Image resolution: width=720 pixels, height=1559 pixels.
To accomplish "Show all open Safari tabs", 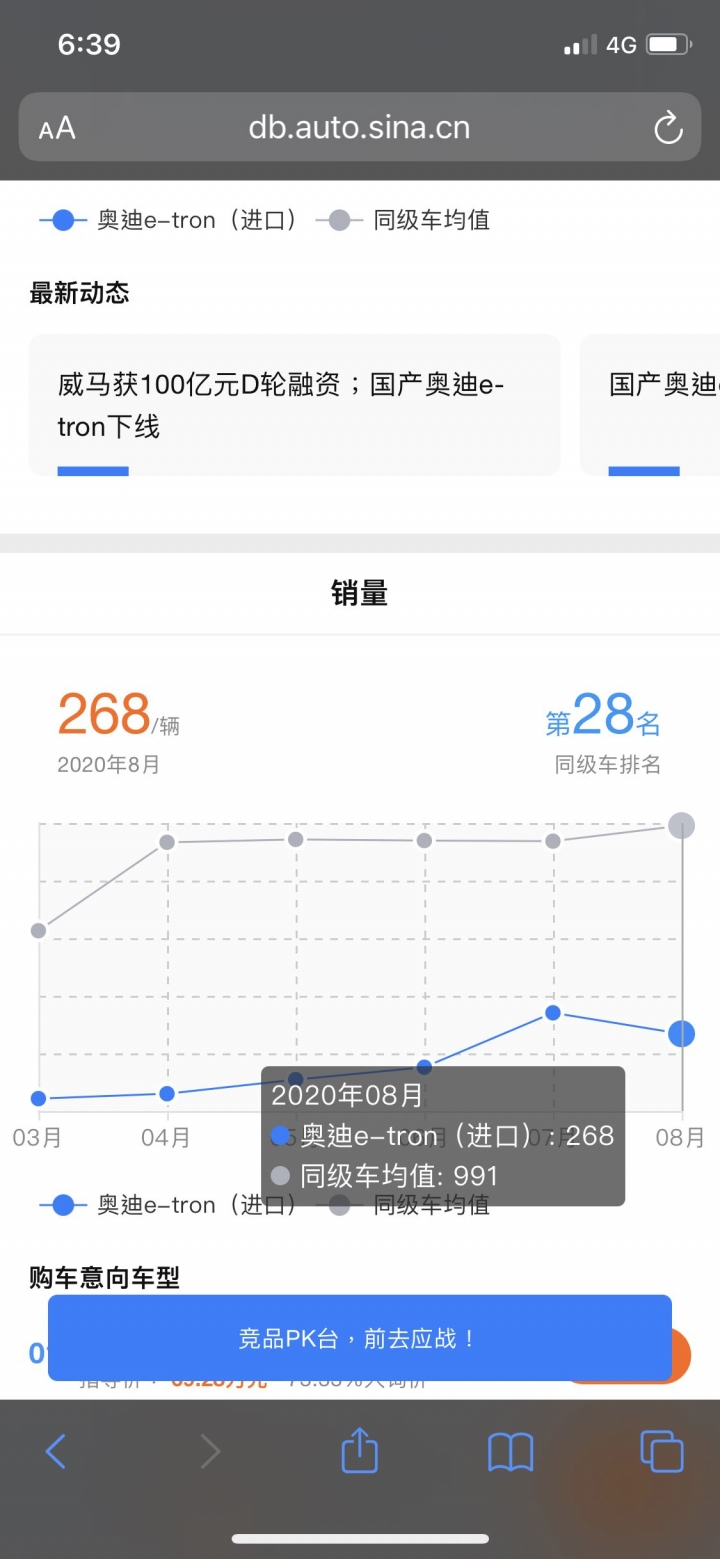I will click(x=662, y=1451).
